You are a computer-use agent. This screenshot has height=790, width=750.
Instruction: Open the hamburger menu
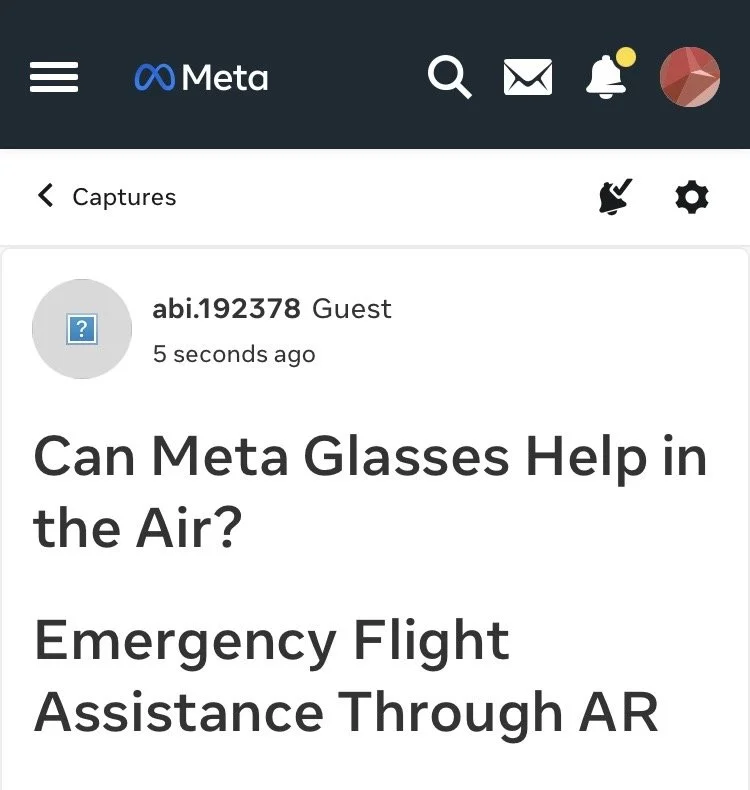(54, 77)
